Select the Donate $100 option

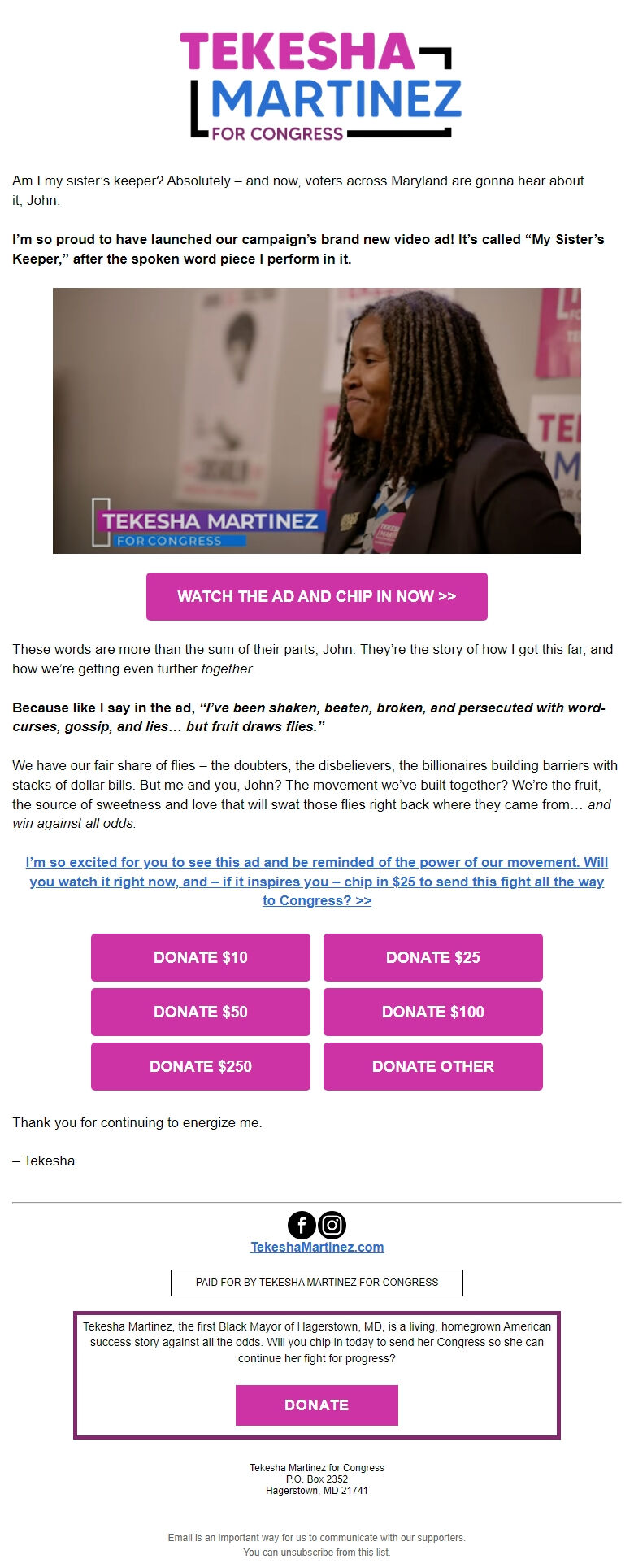[x=432, y=1012]
